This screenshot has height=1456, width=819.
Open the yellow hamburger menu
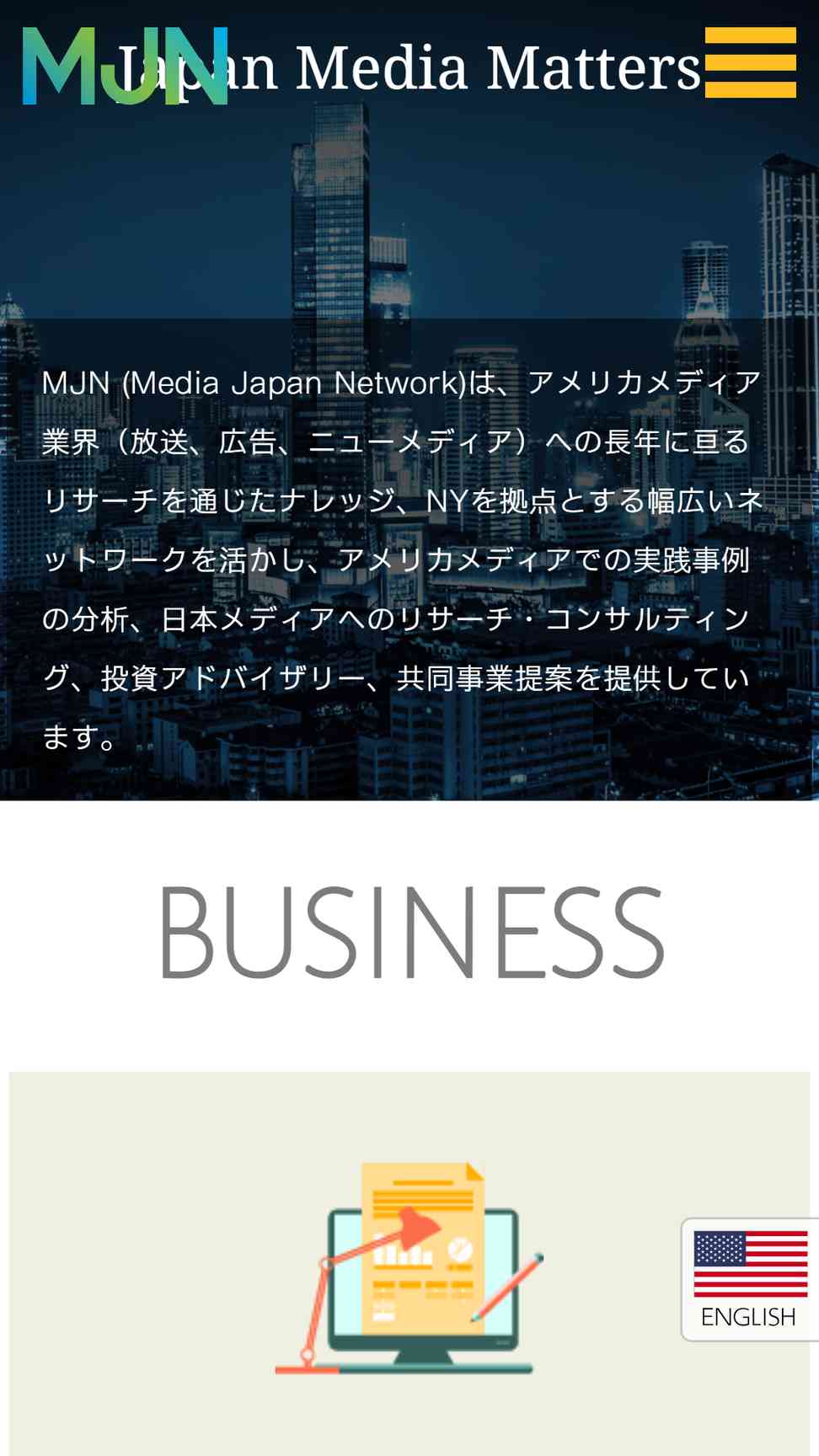pyautogui.click(x=750, y=63)
